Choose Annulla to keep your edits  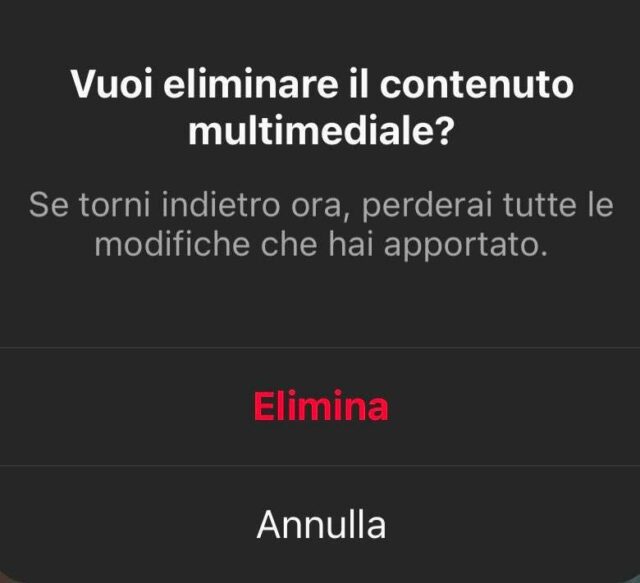(320, 524)
